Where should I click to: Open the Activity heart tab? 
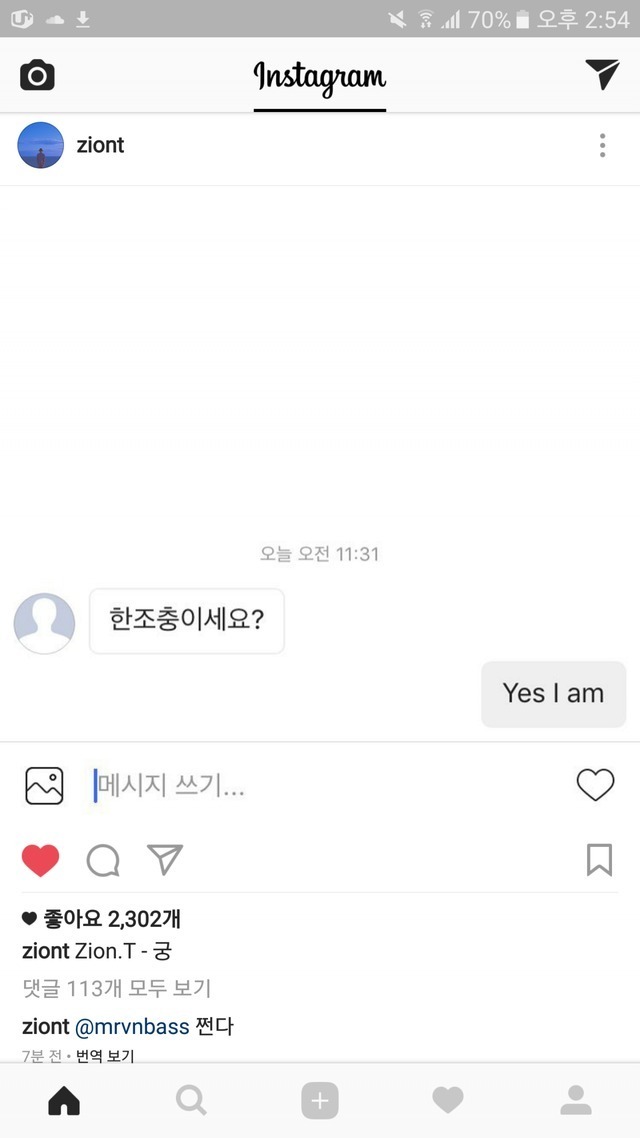[448, 1101]
